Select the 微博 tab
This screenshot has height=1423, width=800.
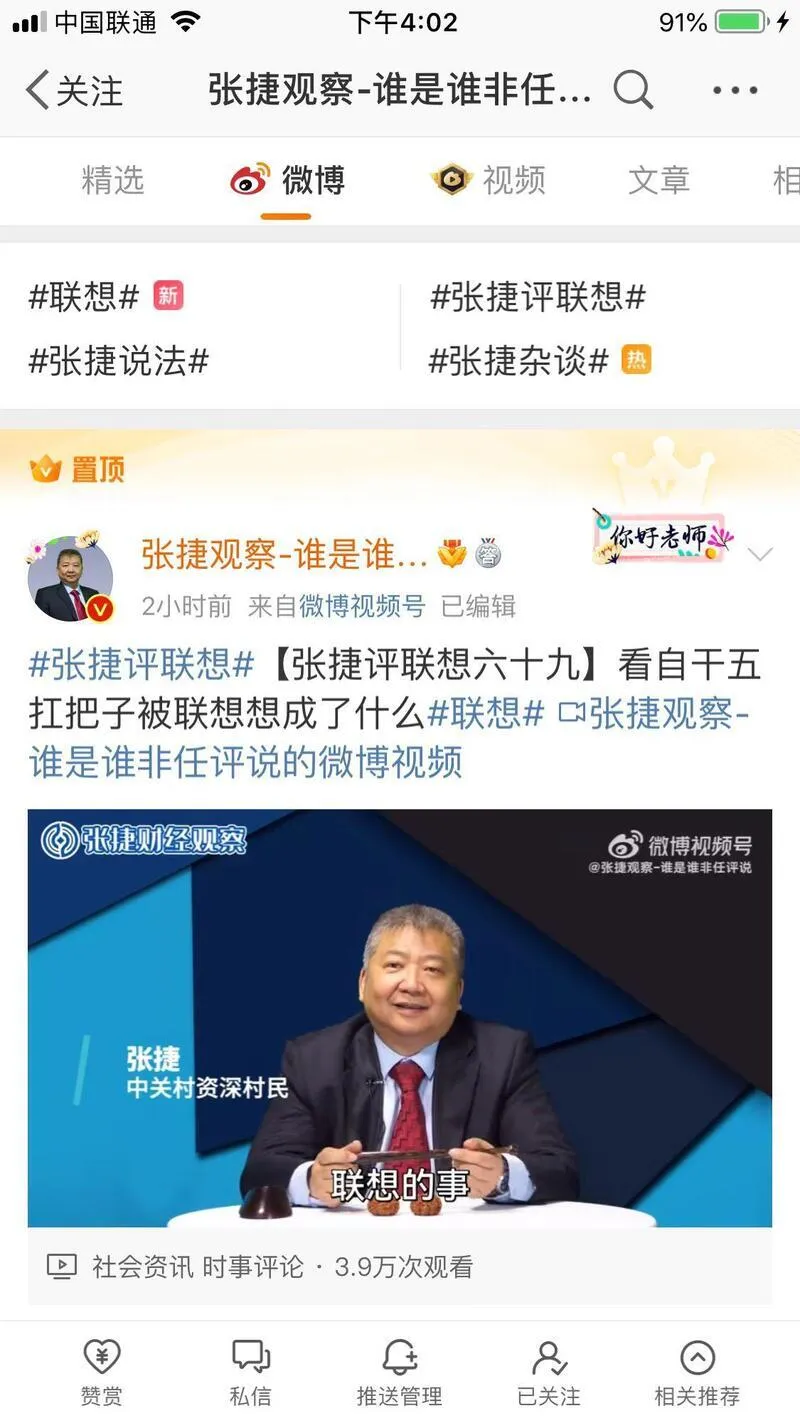click(288, 181)
